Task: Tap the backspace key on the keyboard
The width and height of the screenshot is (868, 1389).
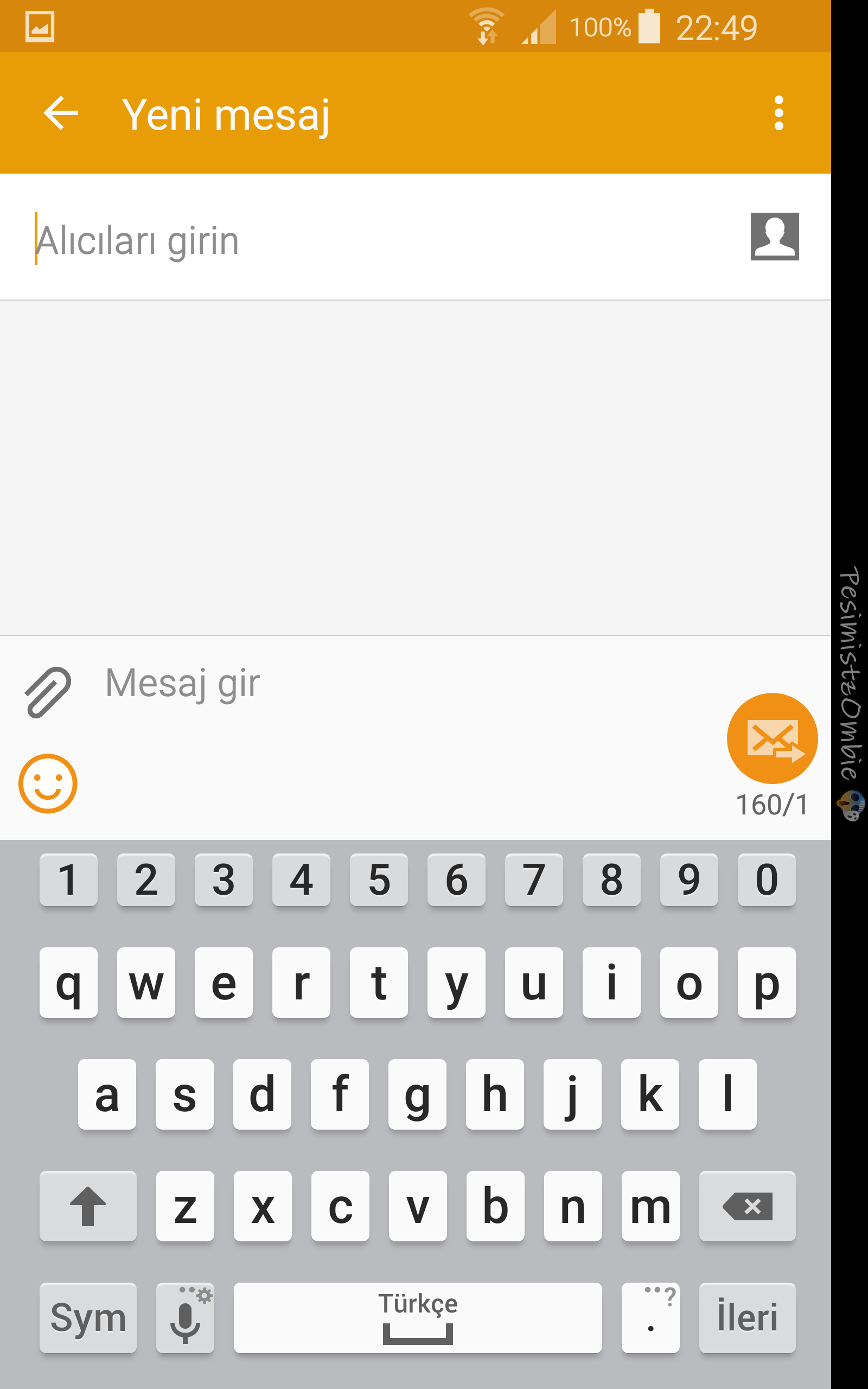Action: pyautogui.click(x=747, y=1206)
